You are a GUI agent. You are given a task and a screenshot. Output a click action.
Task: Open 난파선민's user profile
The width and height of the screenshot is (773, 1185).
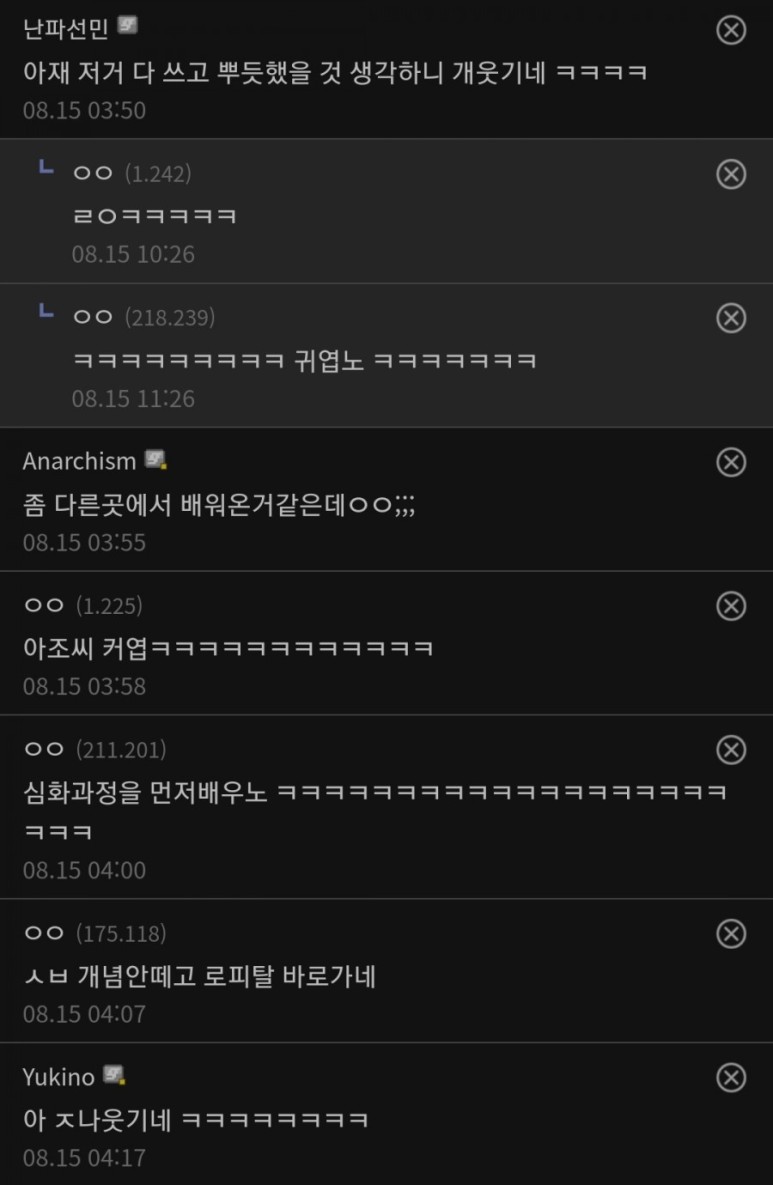coord(65,28)
